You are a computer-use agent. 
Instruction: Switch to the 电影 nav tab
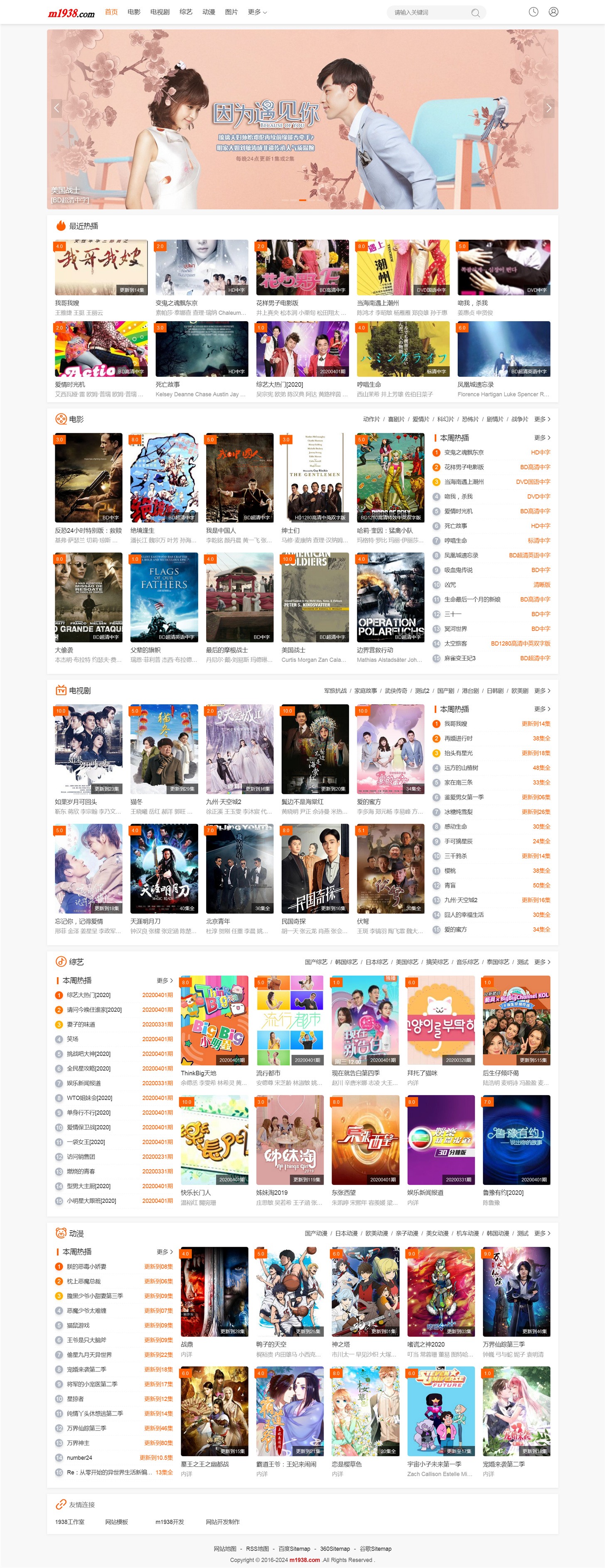coord(134,12)
